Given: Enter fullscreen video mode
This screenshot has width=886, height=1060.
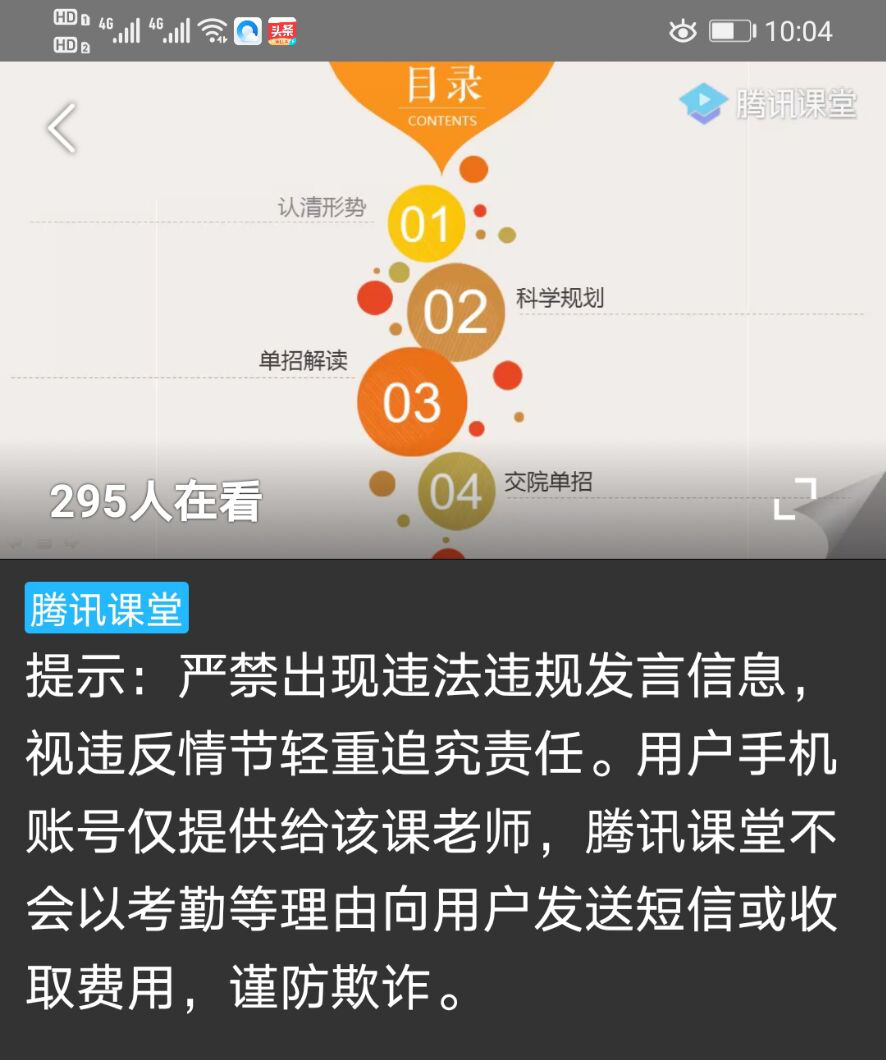Looking at the screenshot, I should (795, 498).
